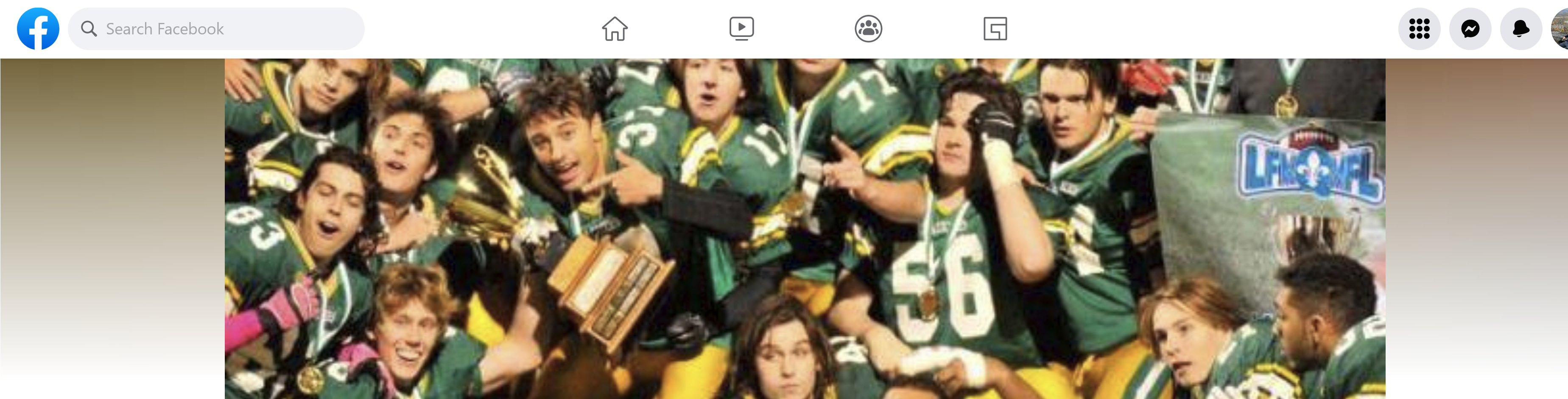
Task: Open the Groups tab
Action: pyautogui.click(x=868, y=28)
